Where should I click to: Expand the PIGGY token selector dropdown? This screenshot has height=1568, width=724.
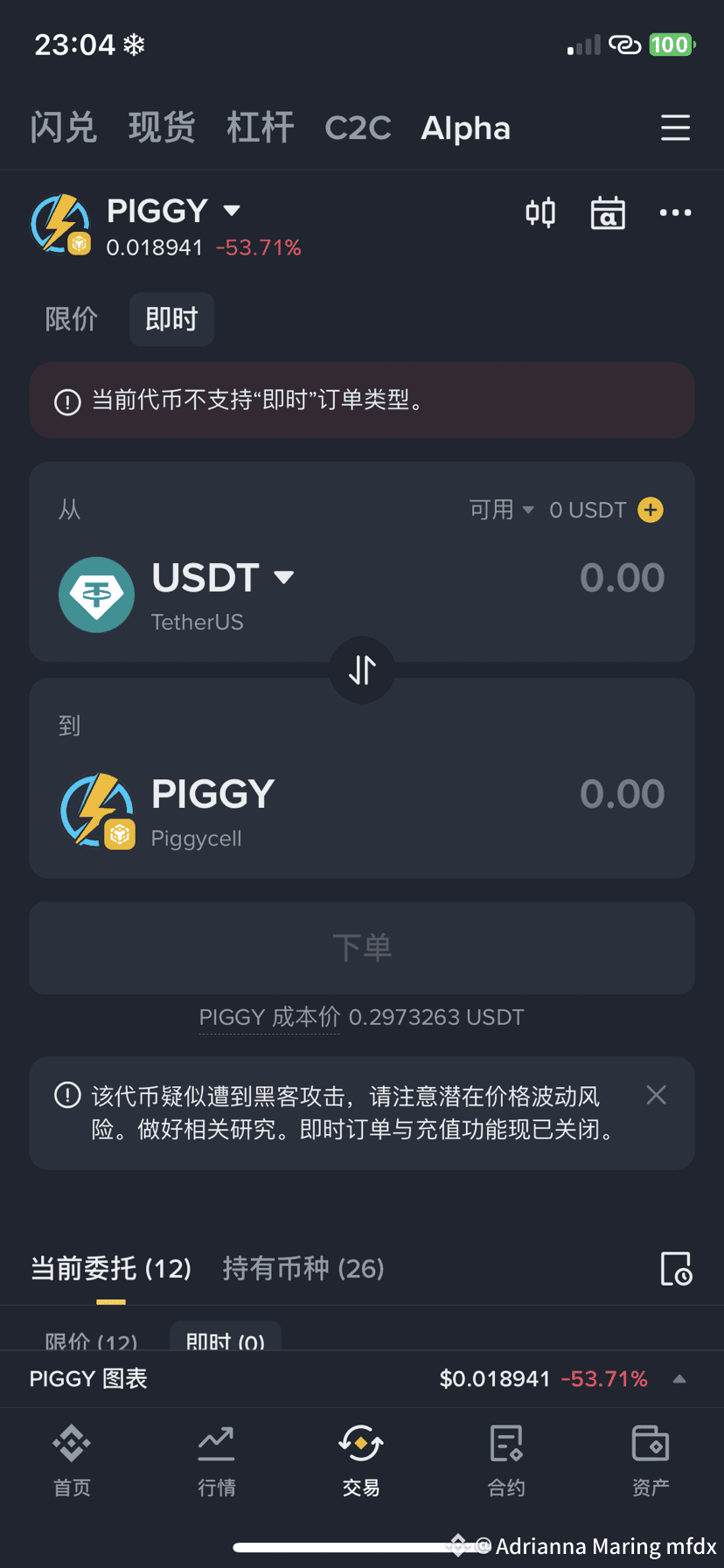231,210
